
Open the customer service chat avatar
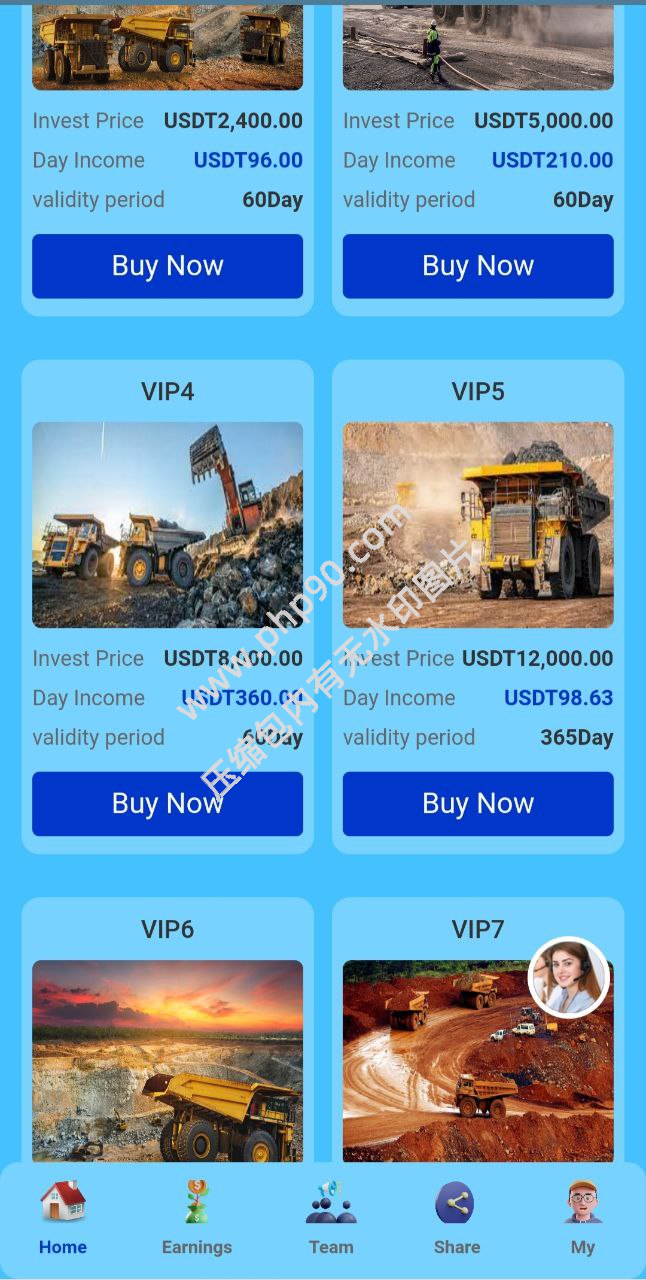tap(568, 977)
